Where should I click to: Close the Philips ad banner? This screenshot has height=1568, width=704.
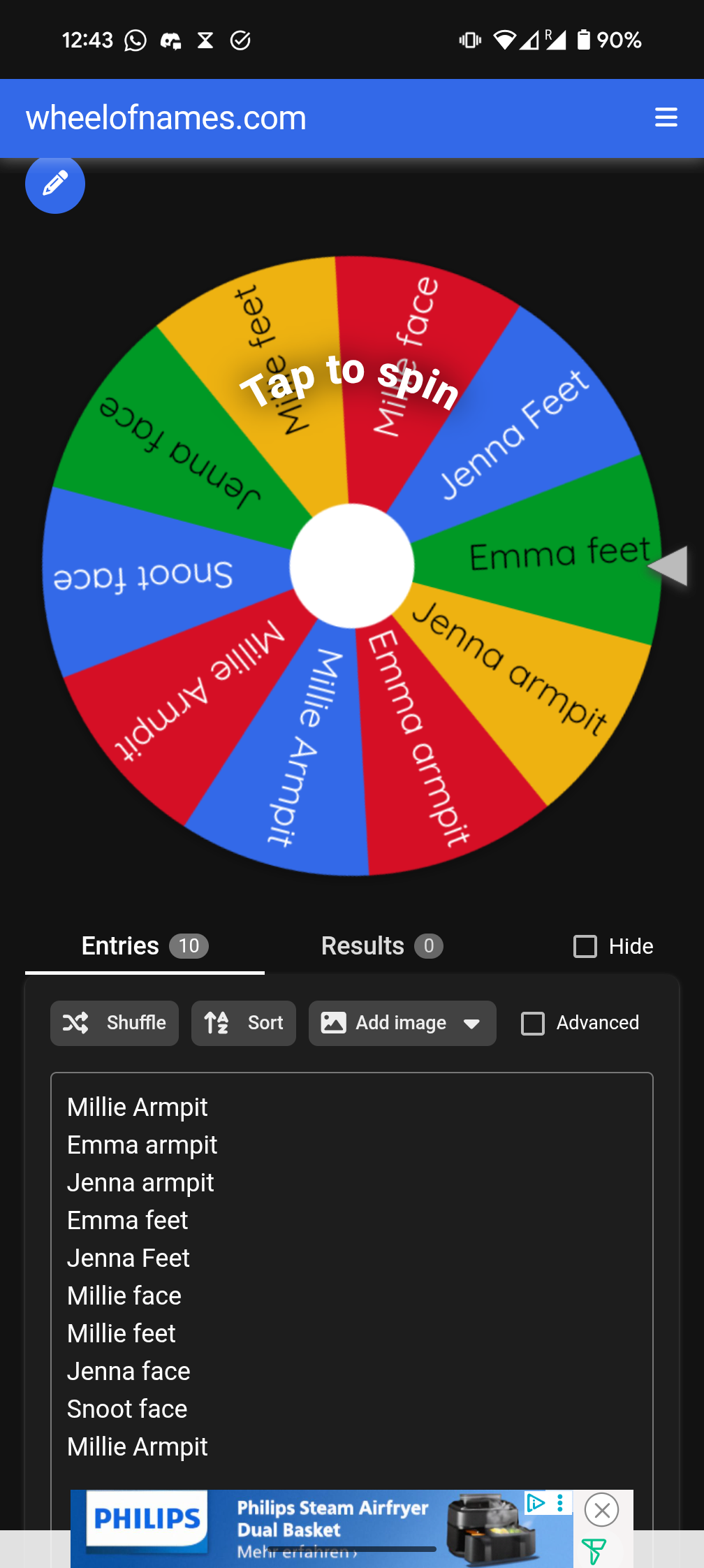point(602,1511)
